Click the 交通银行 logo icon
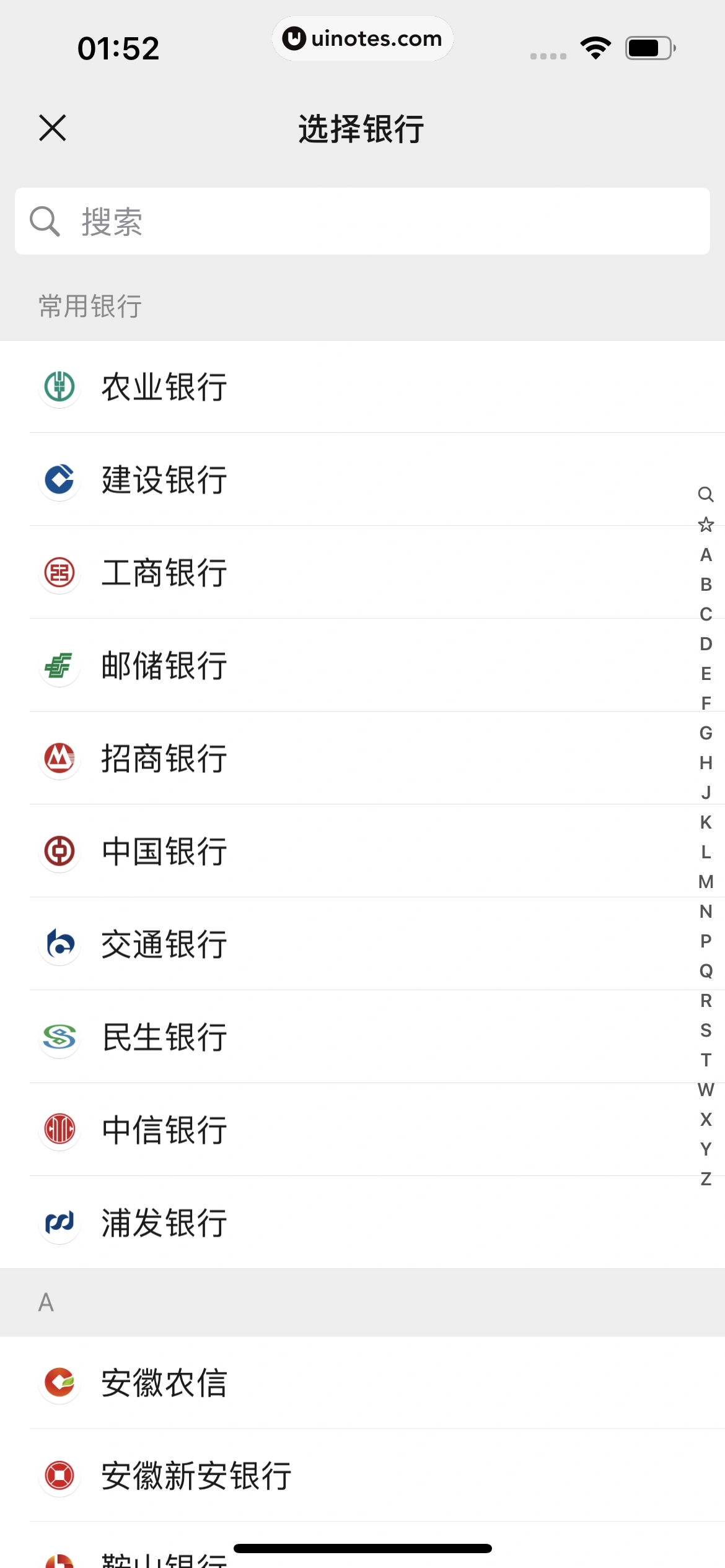Viewport: 725px width, 1568px height. [x=59, y=944]
